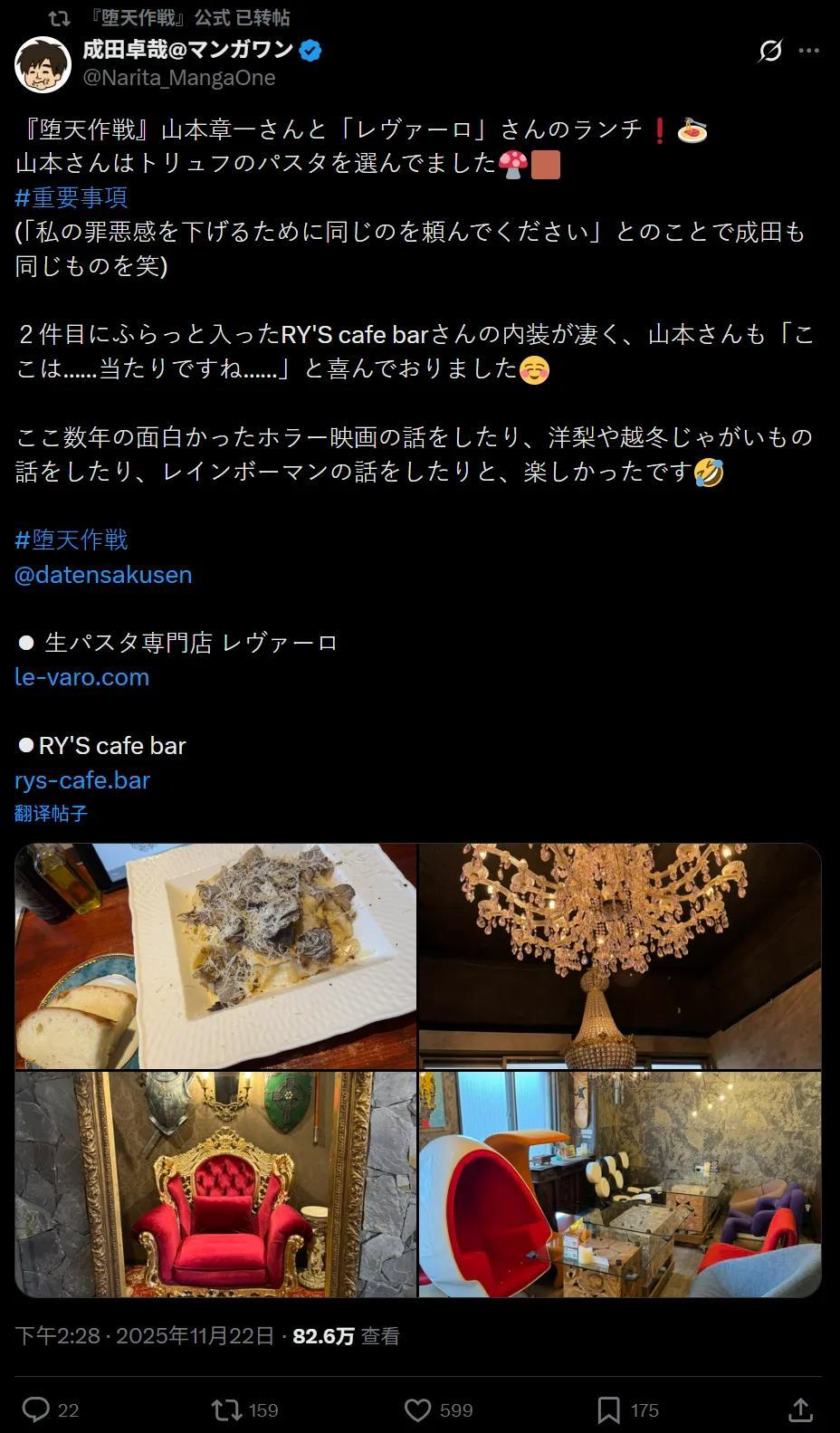Open the rys-cafe.bar link
840x1433 pixels.
coord(82,780)
